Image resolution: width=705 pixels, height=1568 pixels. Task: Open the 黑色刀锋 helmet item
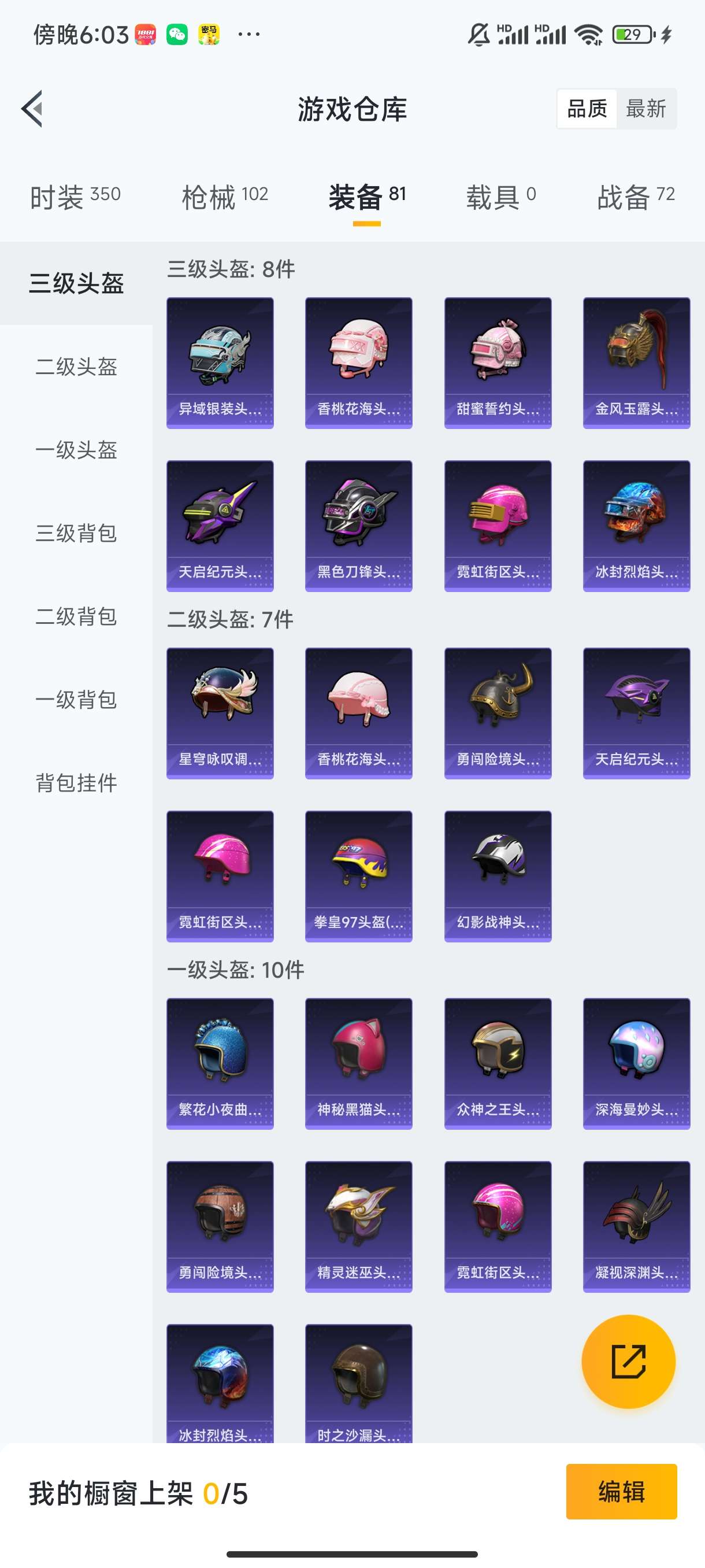tap(358, 526)
